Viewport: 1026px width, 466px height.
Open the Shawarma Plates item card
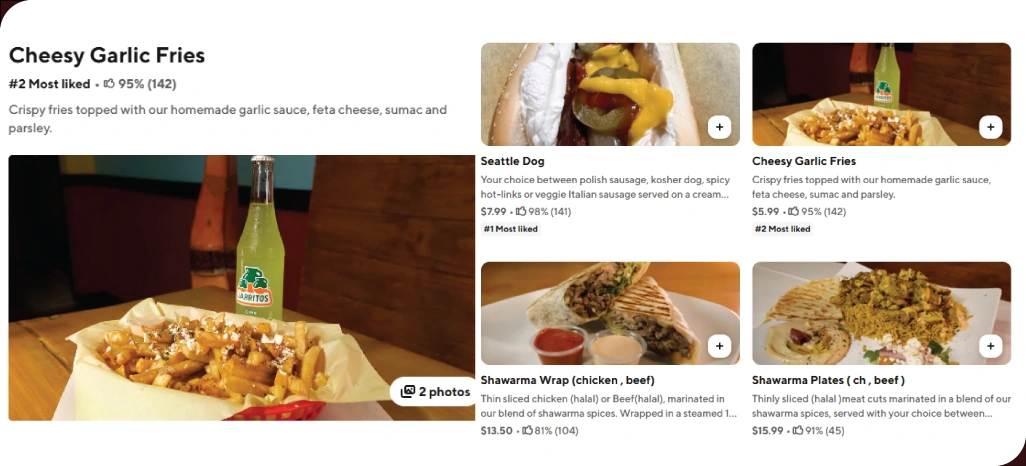point(880,380)
